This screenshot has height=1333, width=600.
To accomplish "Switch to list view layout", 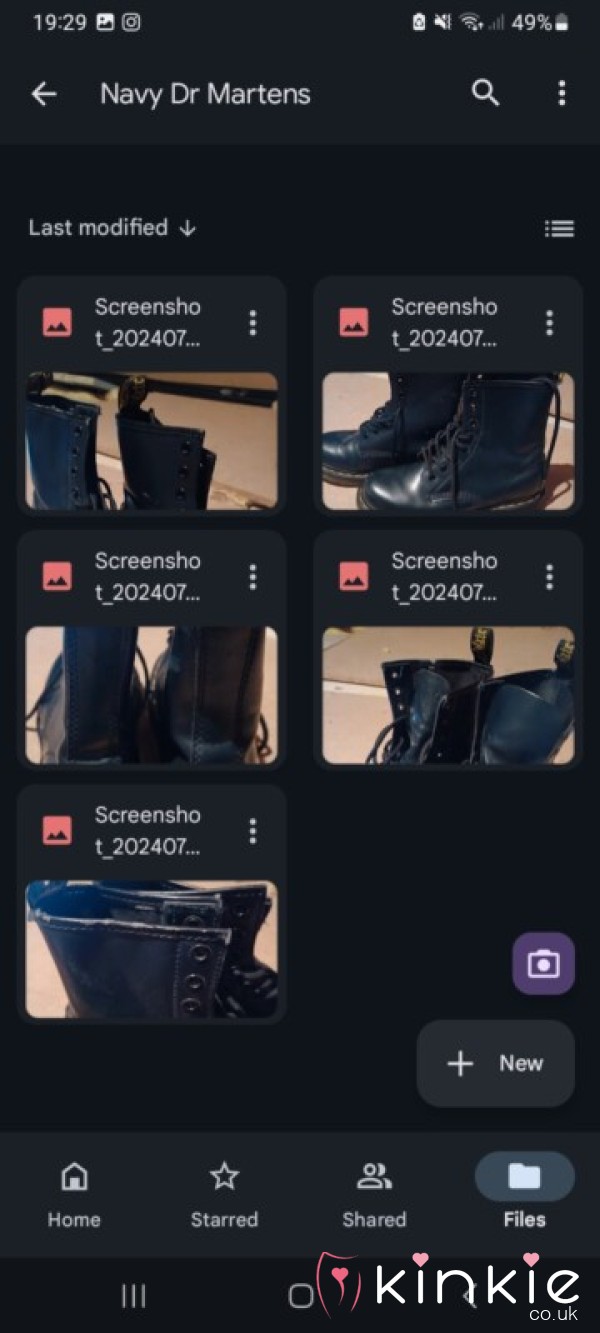I will 559,229.
